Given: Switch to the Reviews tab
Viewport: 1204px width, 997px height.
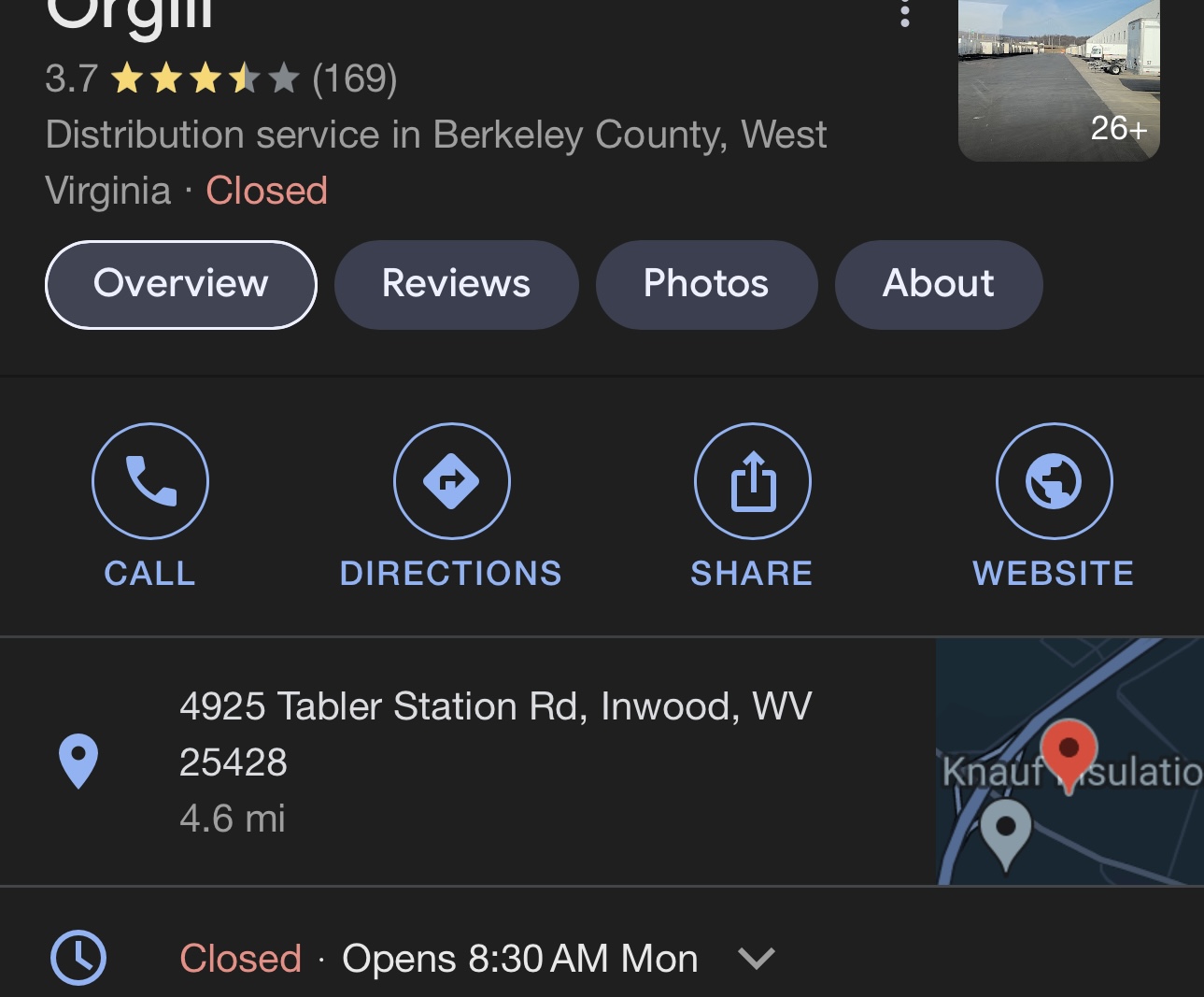Looking at the screenshot, I should (x=456, y=284).
